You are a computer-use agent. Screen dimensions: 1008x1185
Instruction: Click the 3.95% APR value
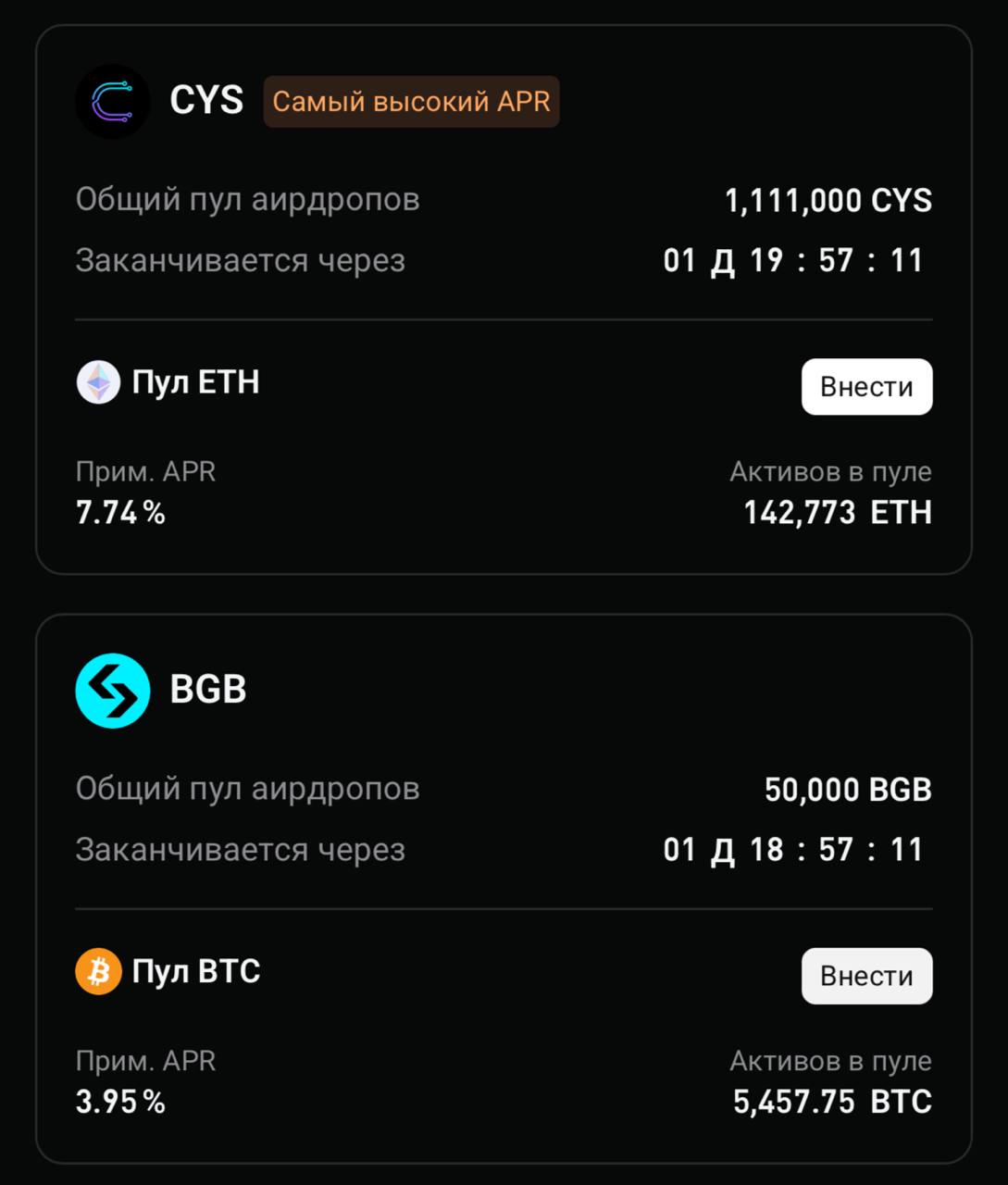click(119, 1102)
